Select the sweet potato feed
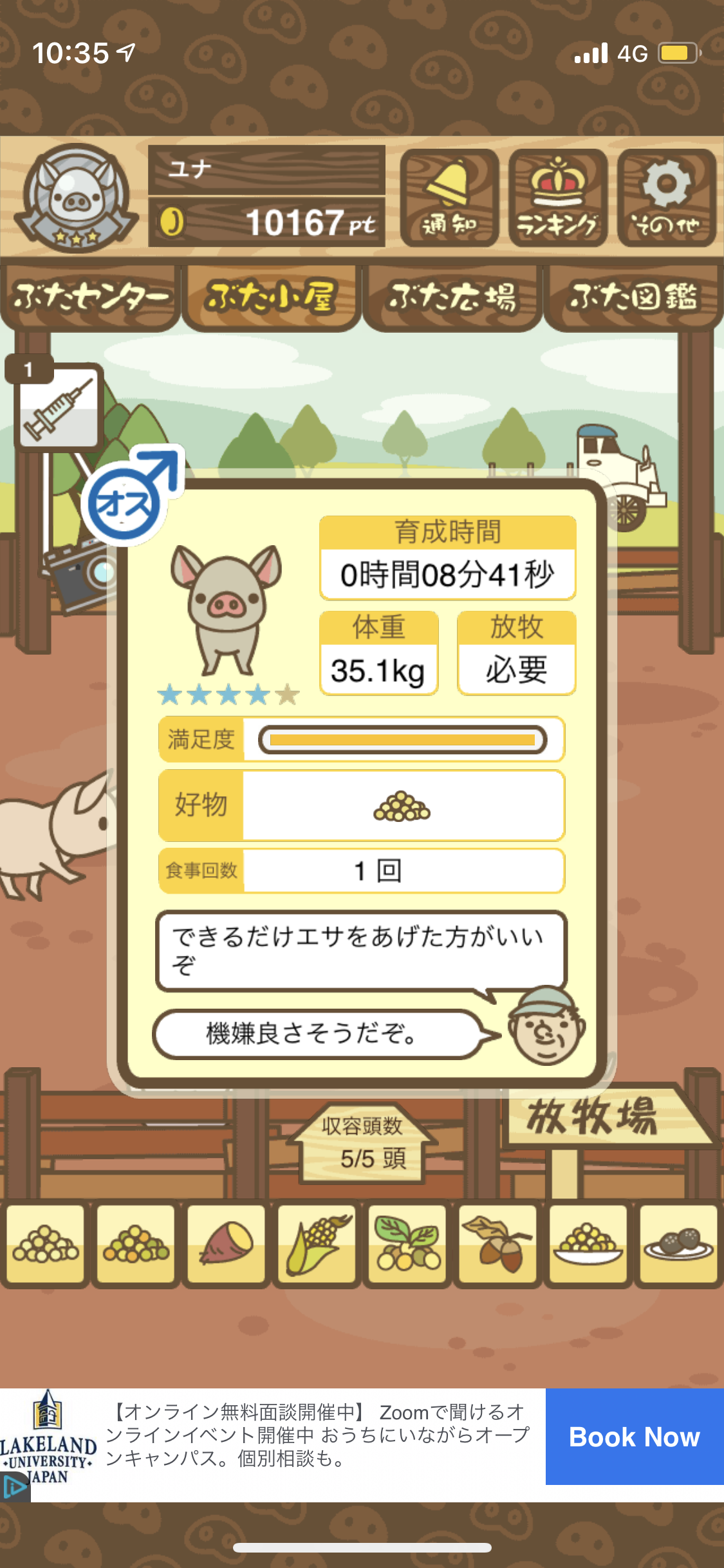The width and height of the screenshot is (724, 1568). coord(227,1244)
